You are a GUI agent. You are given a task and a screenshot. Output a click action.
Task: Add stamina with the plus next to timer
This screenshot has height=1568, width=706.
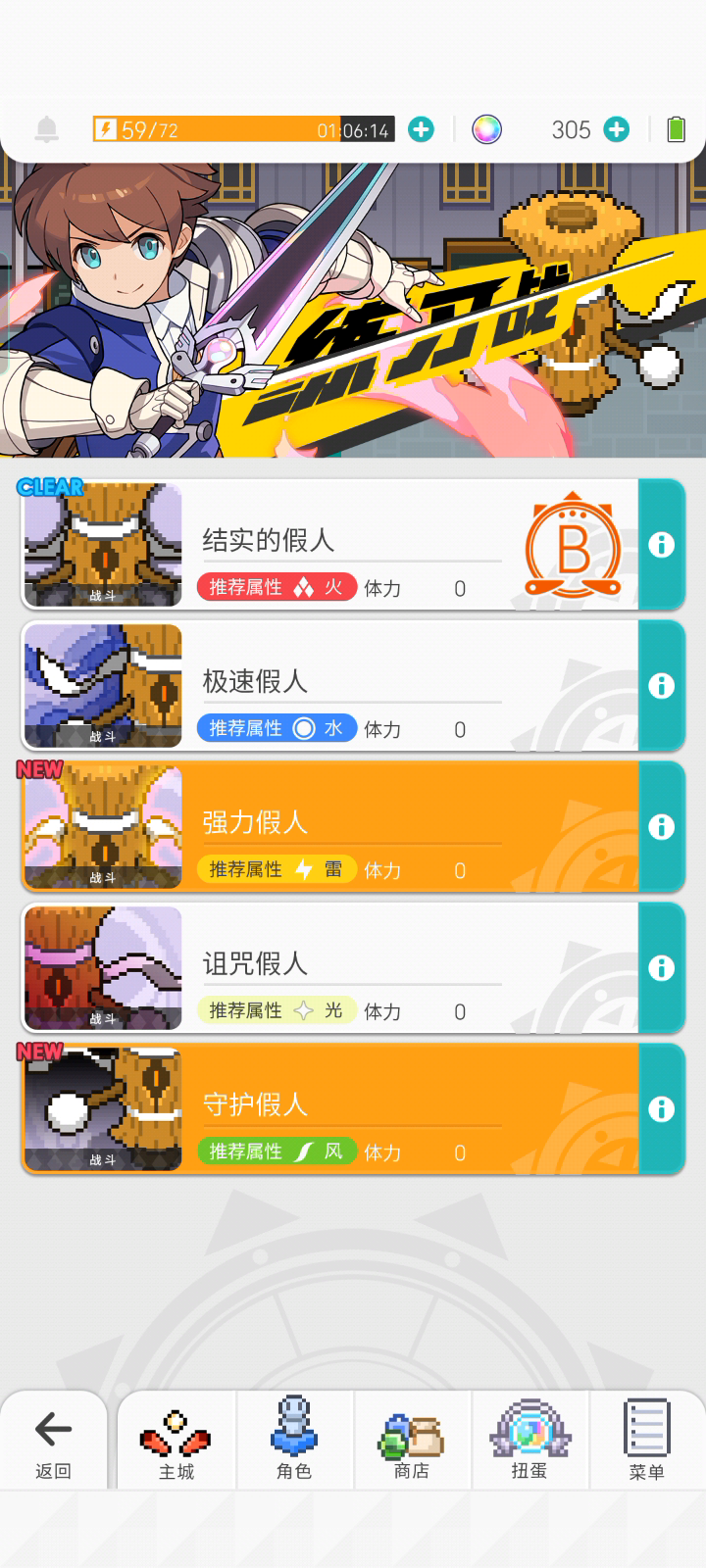click(421, 129)
